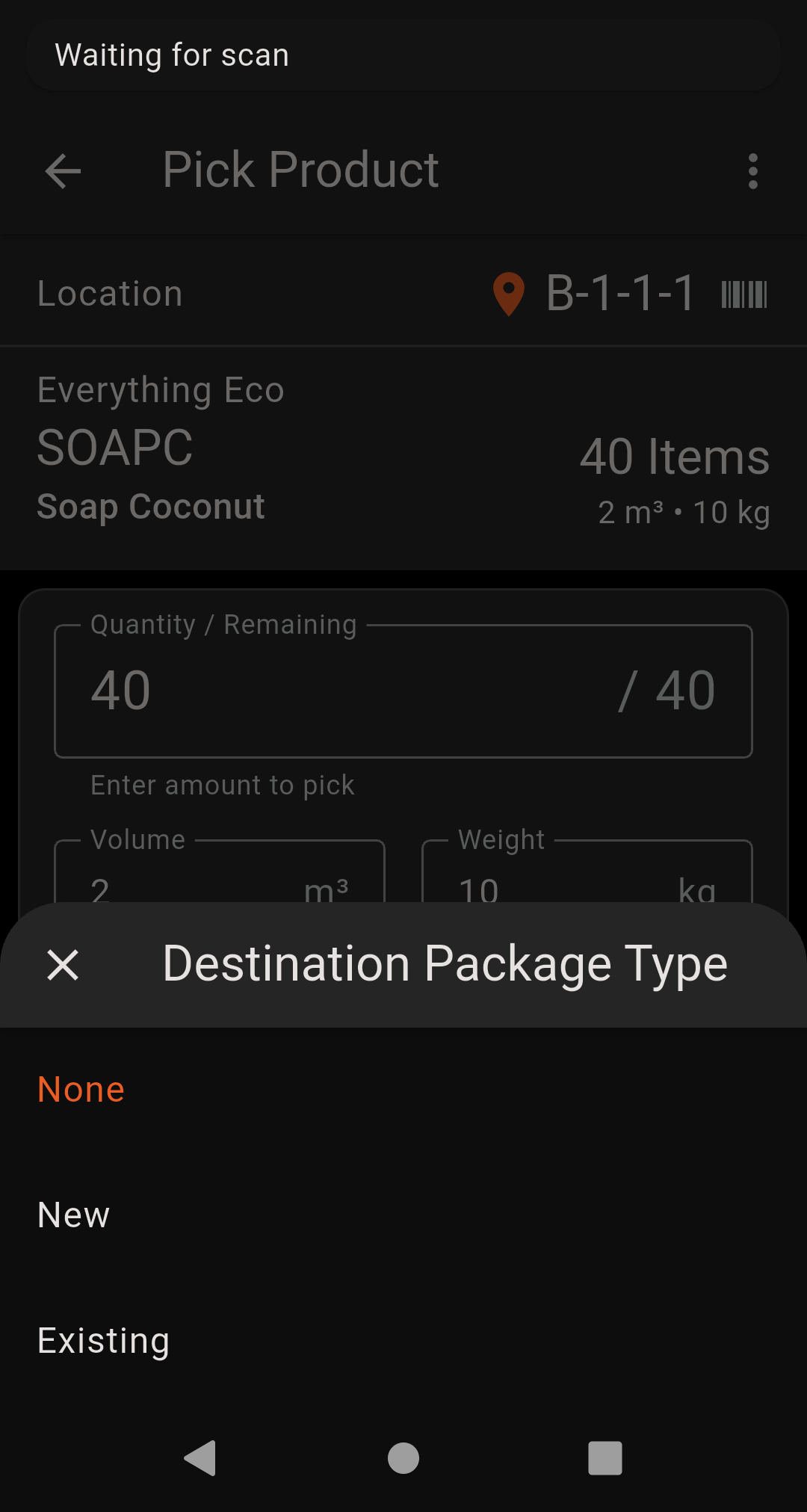Viewport: 807px width, 1512px height.
Task: Tap the back arrow beside Pick Product
Action: click(62, 170)
